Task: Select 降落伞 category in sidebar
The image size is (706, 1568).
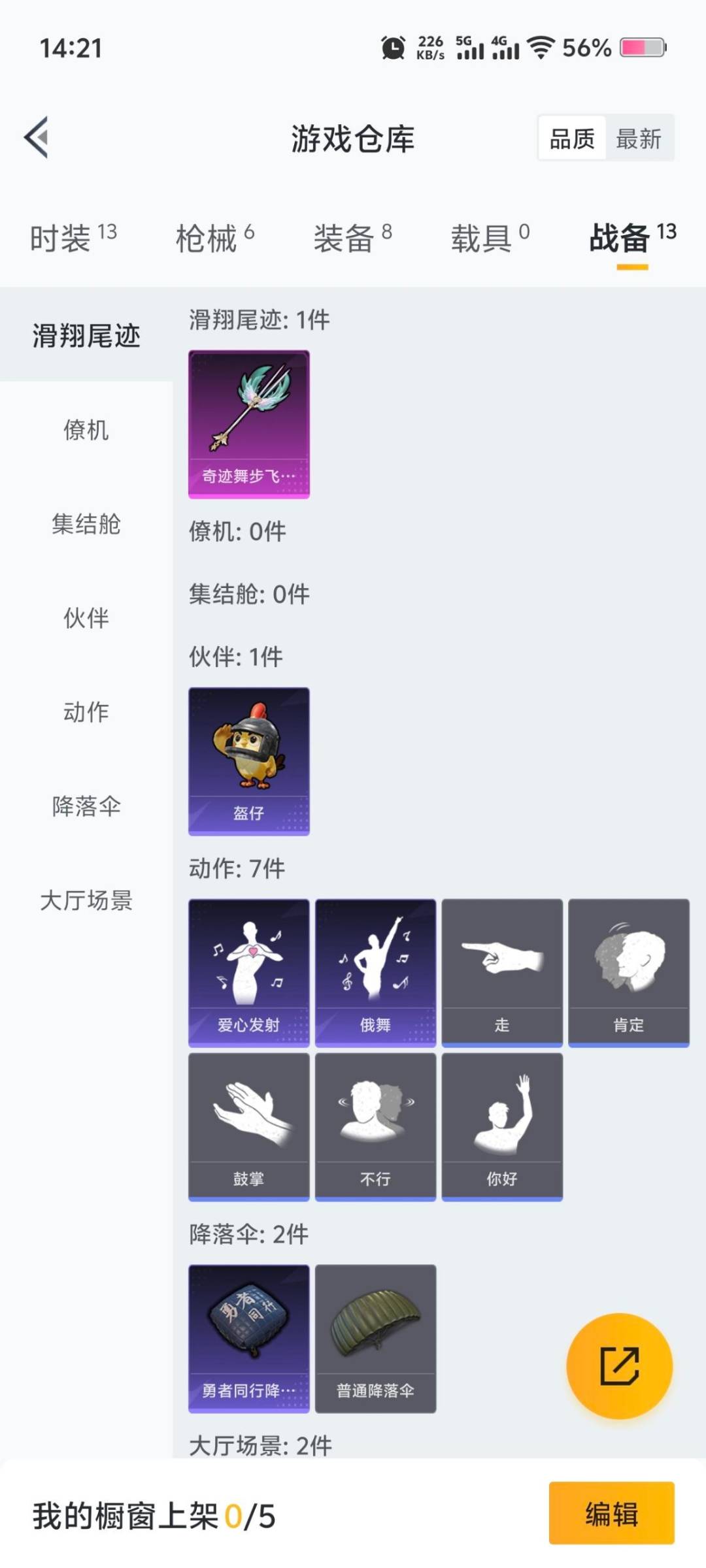Action: [x=85, y=808]
